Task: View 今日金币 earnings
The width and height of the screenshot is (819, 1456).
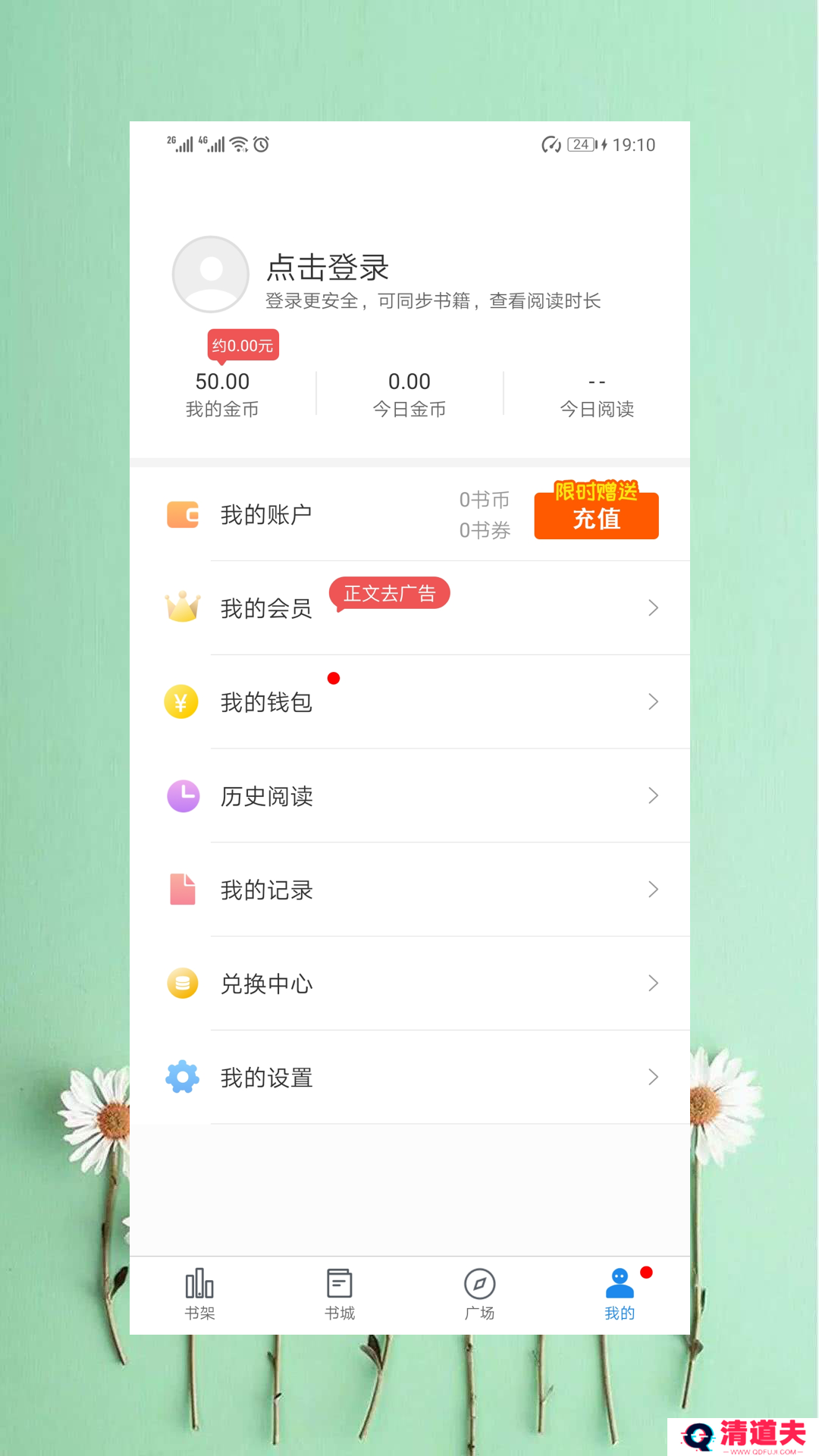Action: point(409,394)
